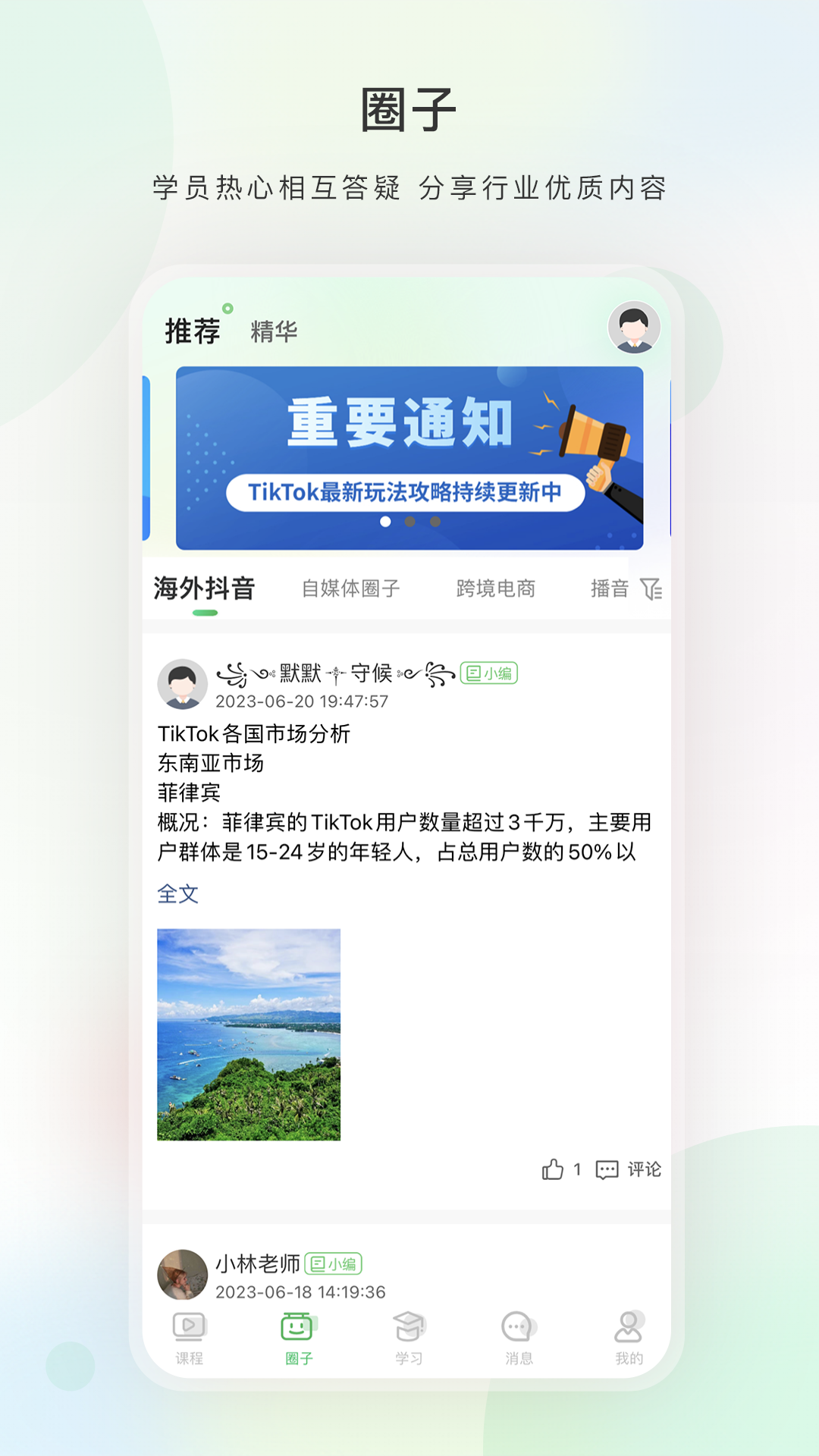Tap the user avatar at top right
This screenshot has height=1456, width=819.
[635, 328]
